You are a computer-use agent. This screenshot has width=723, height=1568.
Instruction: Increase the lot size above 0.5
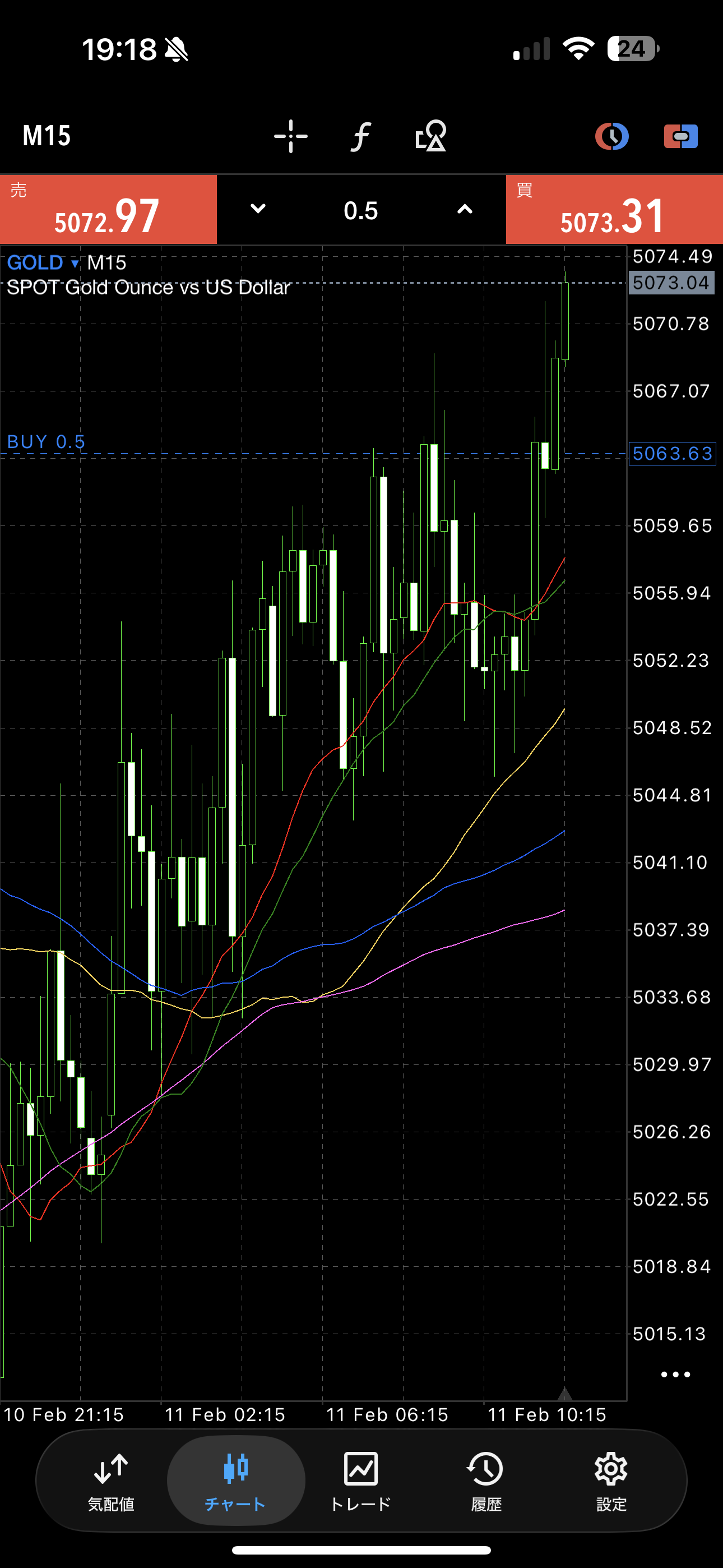click(x=465, y=209)
